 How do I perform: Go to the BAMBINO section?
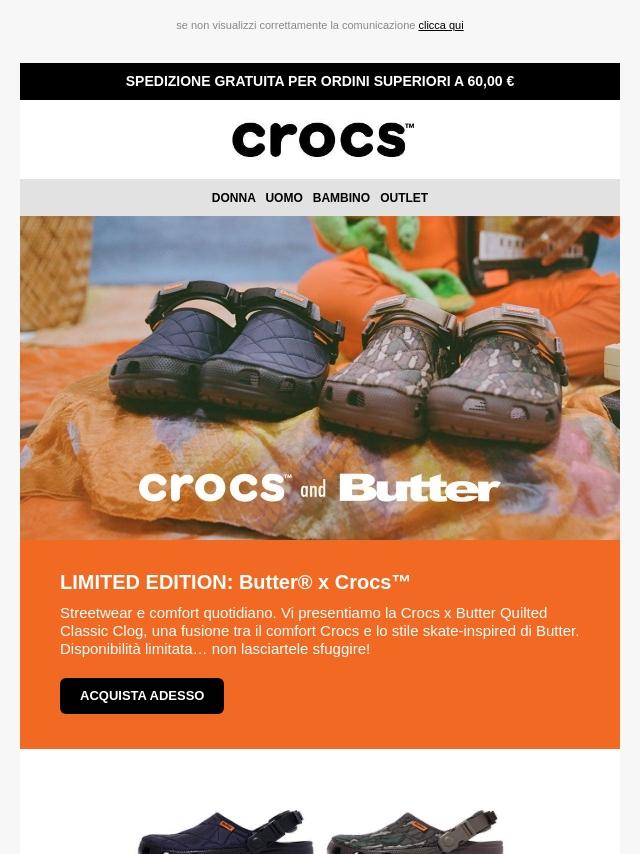[x=341, y=198]
